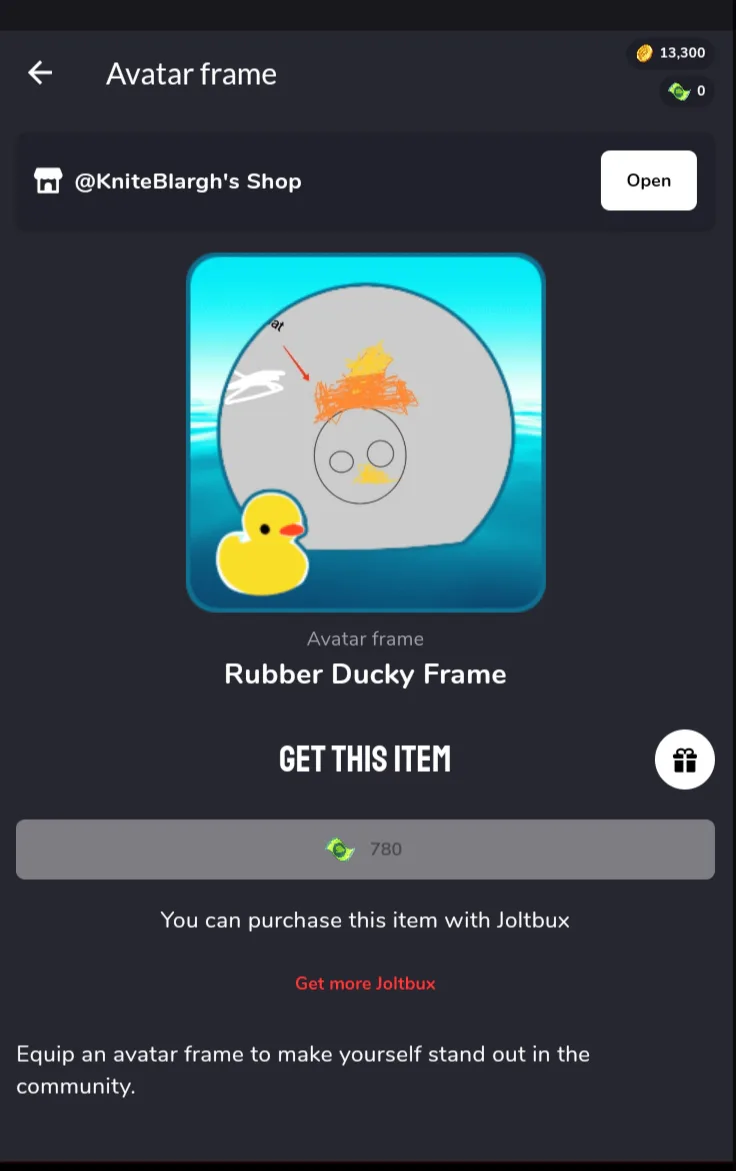This screenshot has height=1171, width=736.
Task: Open @KniteBlargh's Shop
Action: (x=648, y=181)
